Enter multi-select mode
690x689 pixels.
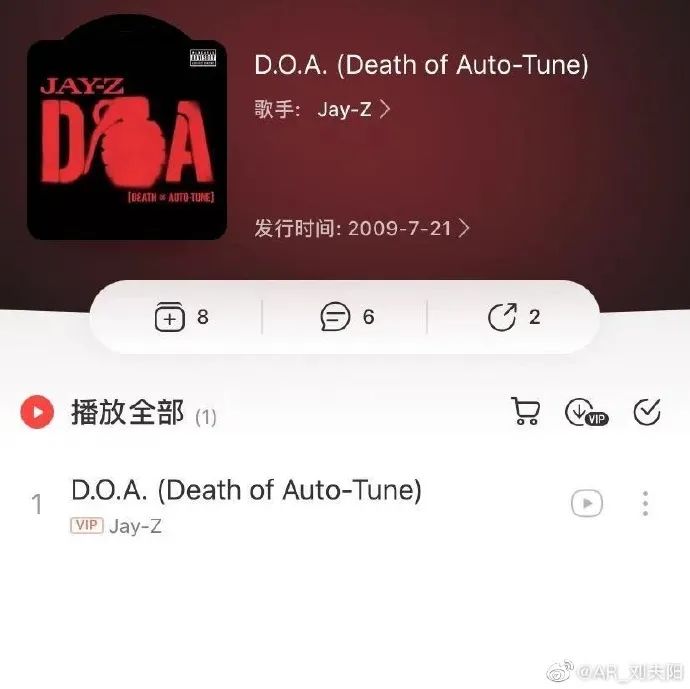pos(648,412)
